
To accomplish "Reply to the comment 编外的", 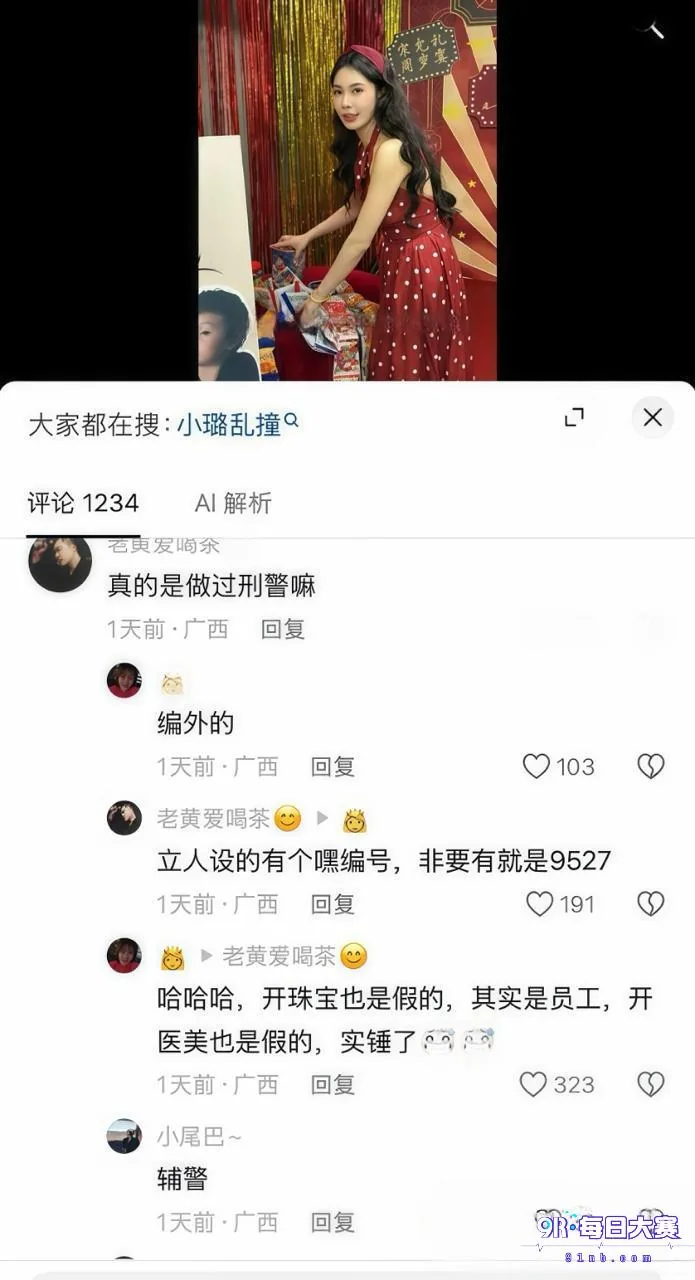I will [x=332, y=767].
